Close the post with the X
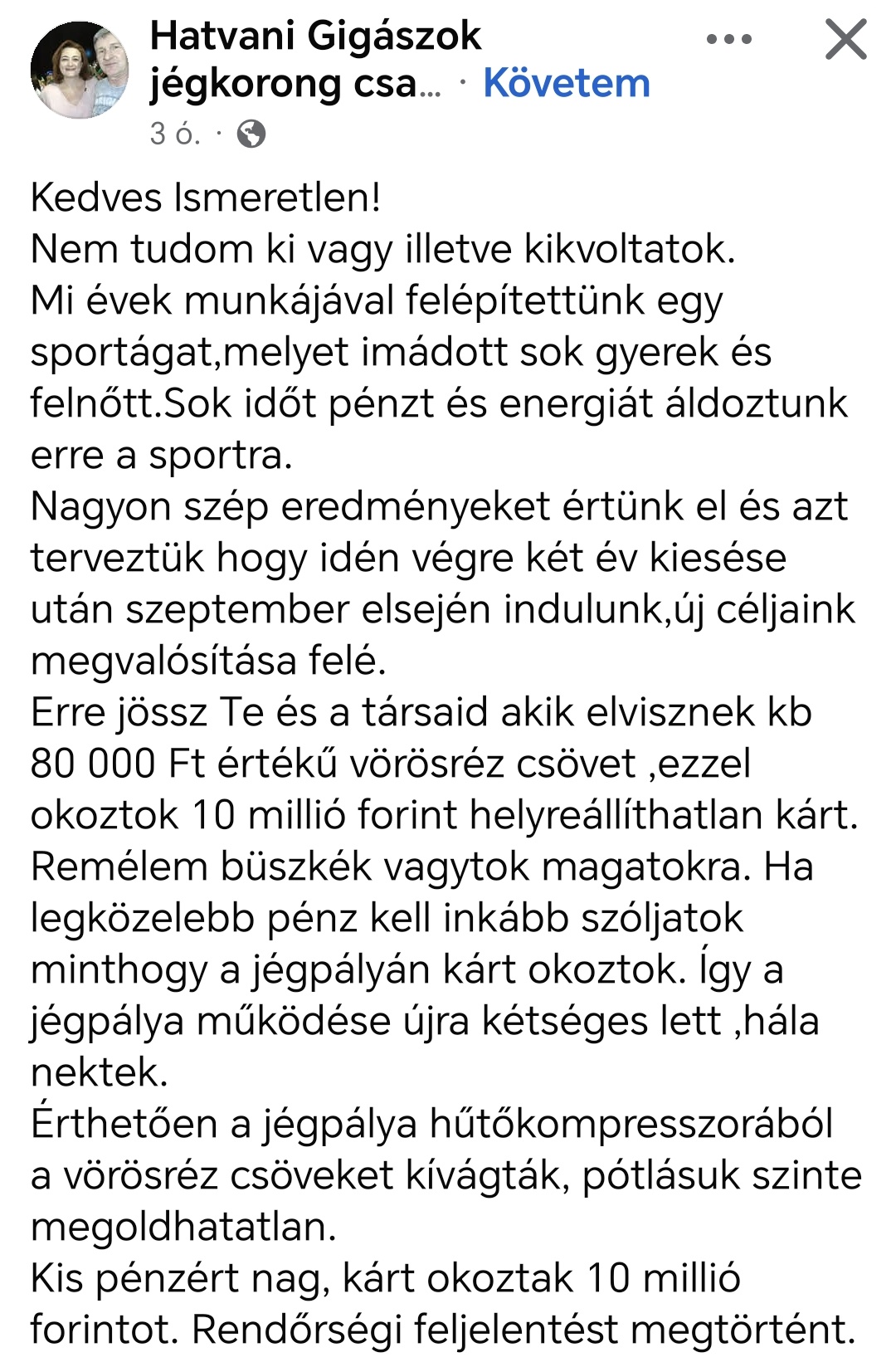Image resolution: width=896 pixels, height=1367 pixels. pos(845,39)
